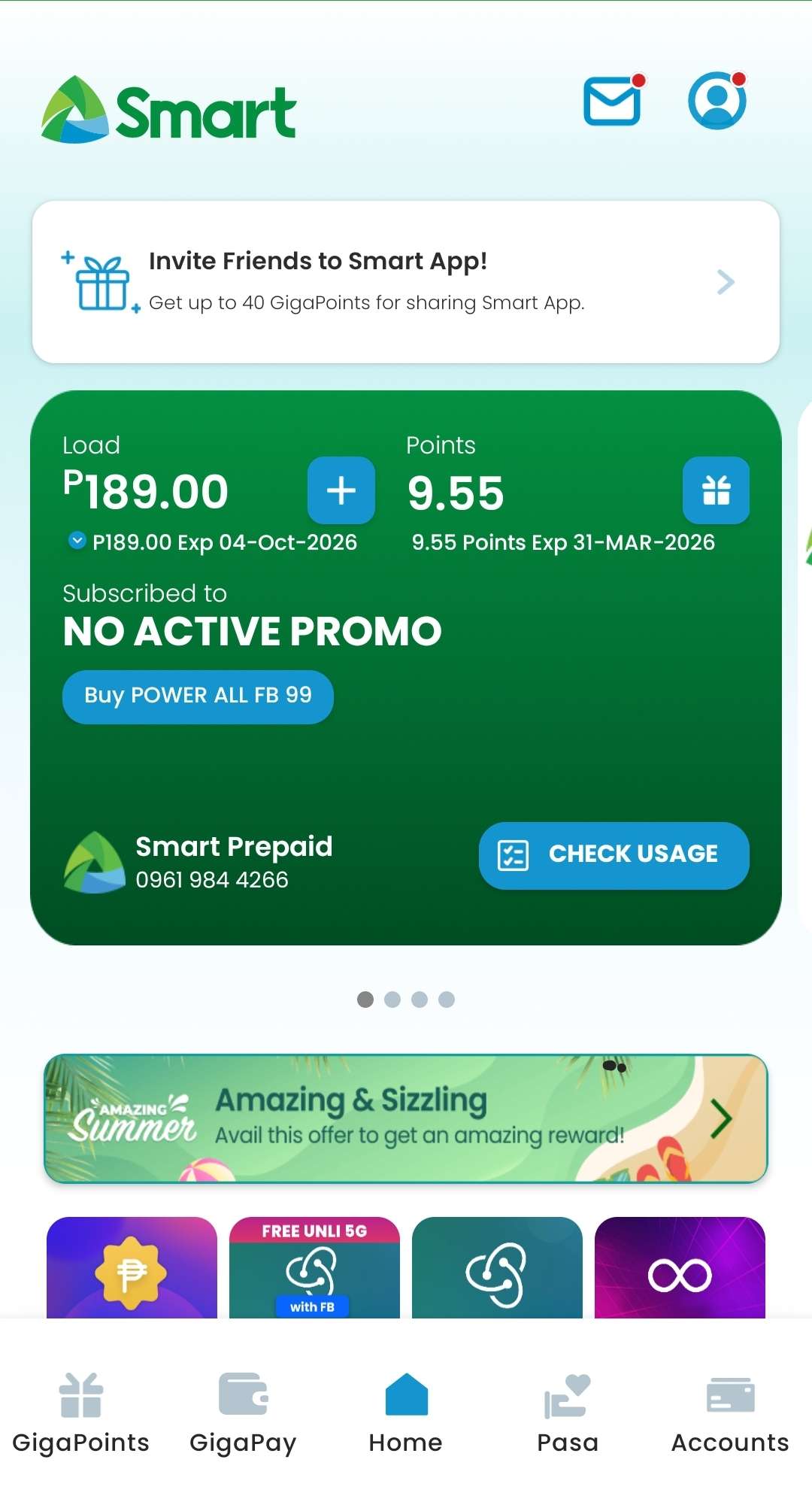Open the Accounts tab
This screenshot has width=812, height=1508.
point(730,1412)
